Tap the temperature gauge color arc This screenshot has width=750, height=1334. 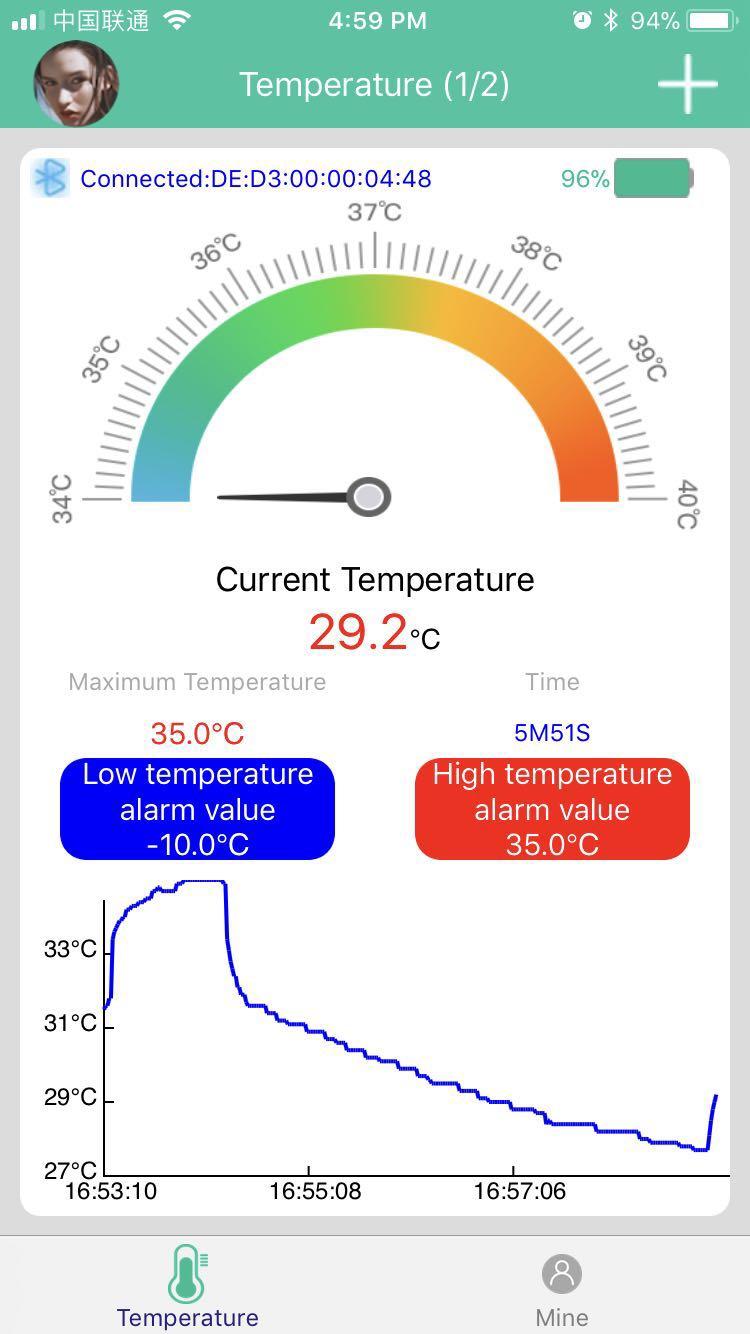375,285
